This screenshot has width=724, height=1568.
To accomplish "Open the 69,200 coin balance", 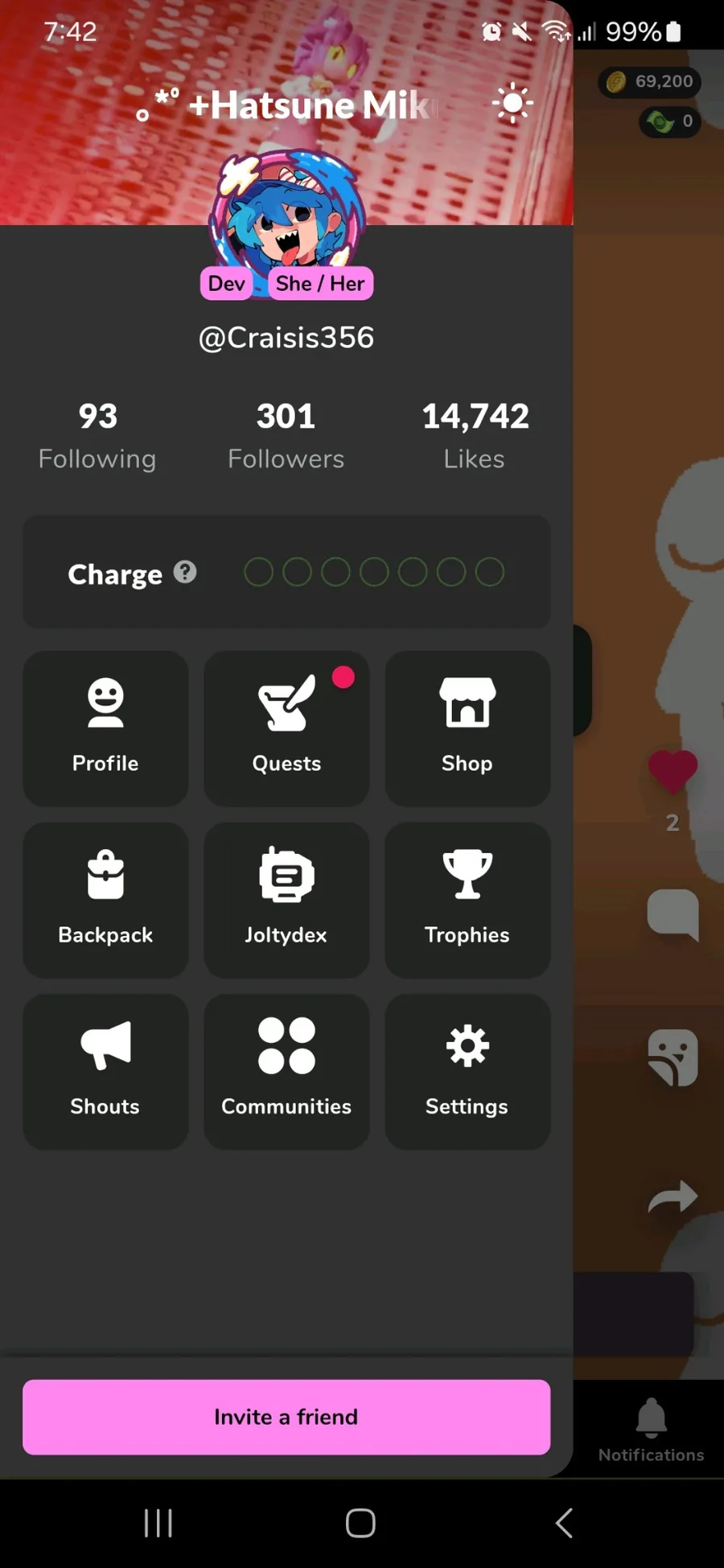I will coord(650,81).
